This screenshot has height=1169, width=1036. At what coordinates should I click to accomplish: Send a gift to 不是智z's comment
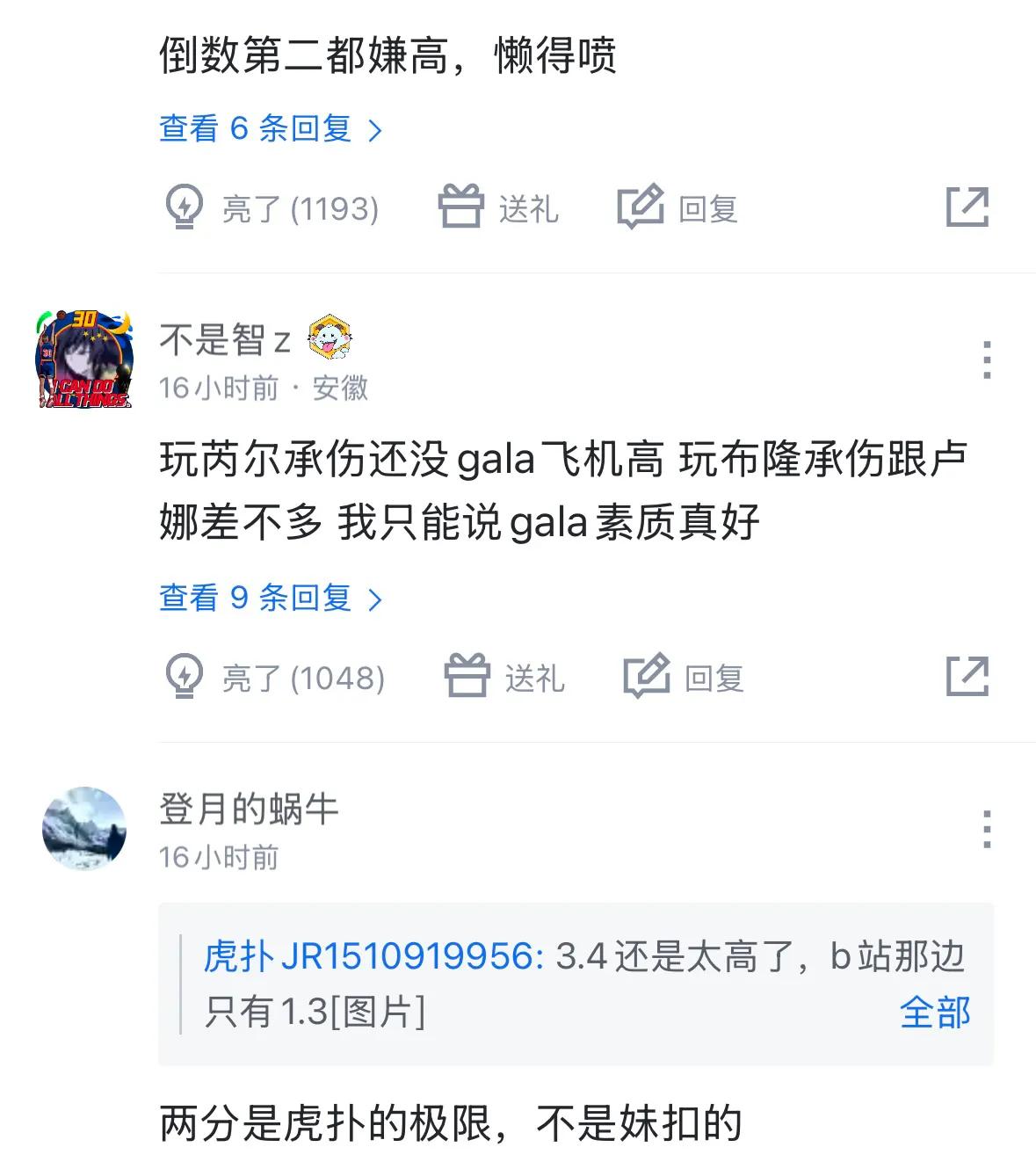[505, 678]
